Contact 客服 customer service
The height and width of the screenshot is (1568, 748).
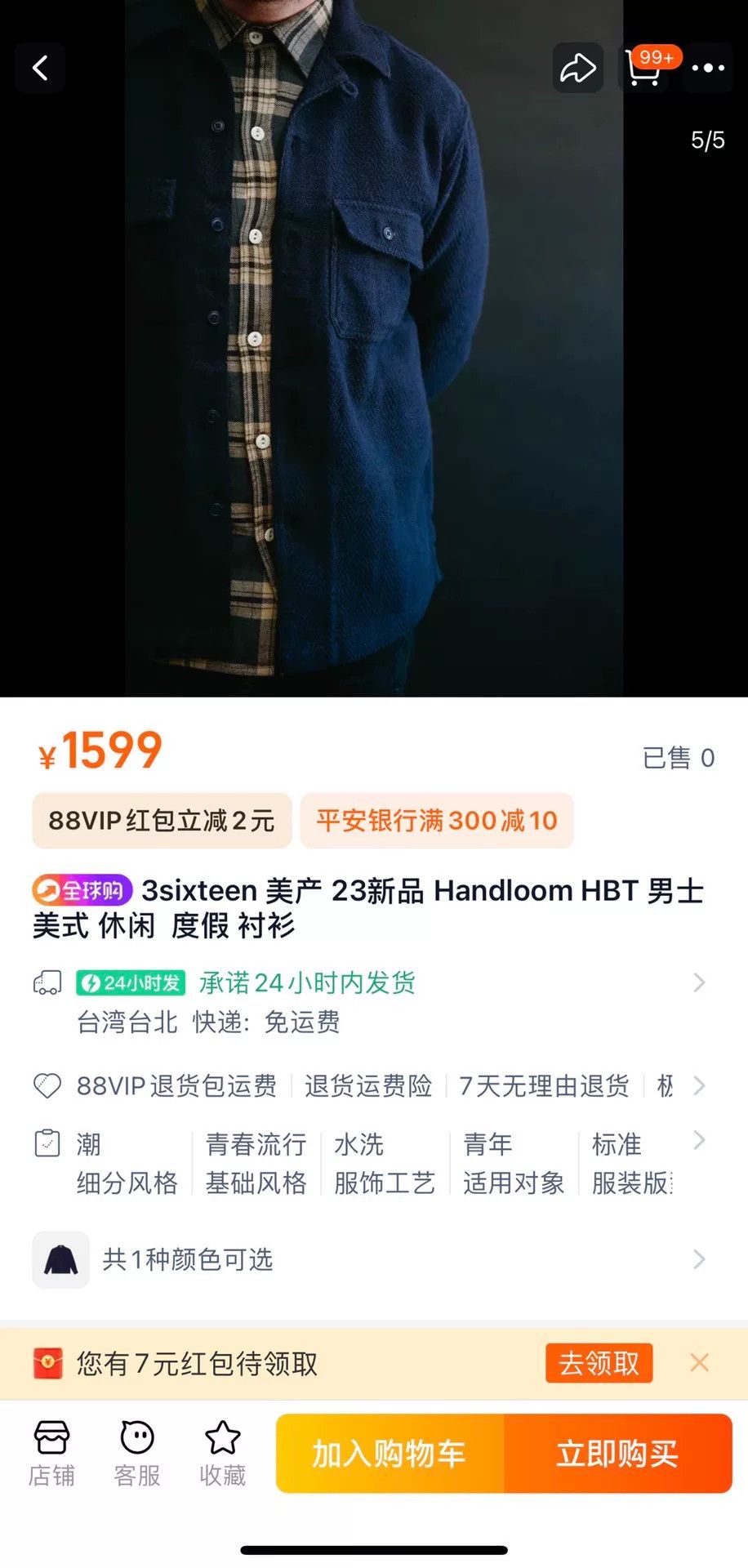(x=137, y=1454)
